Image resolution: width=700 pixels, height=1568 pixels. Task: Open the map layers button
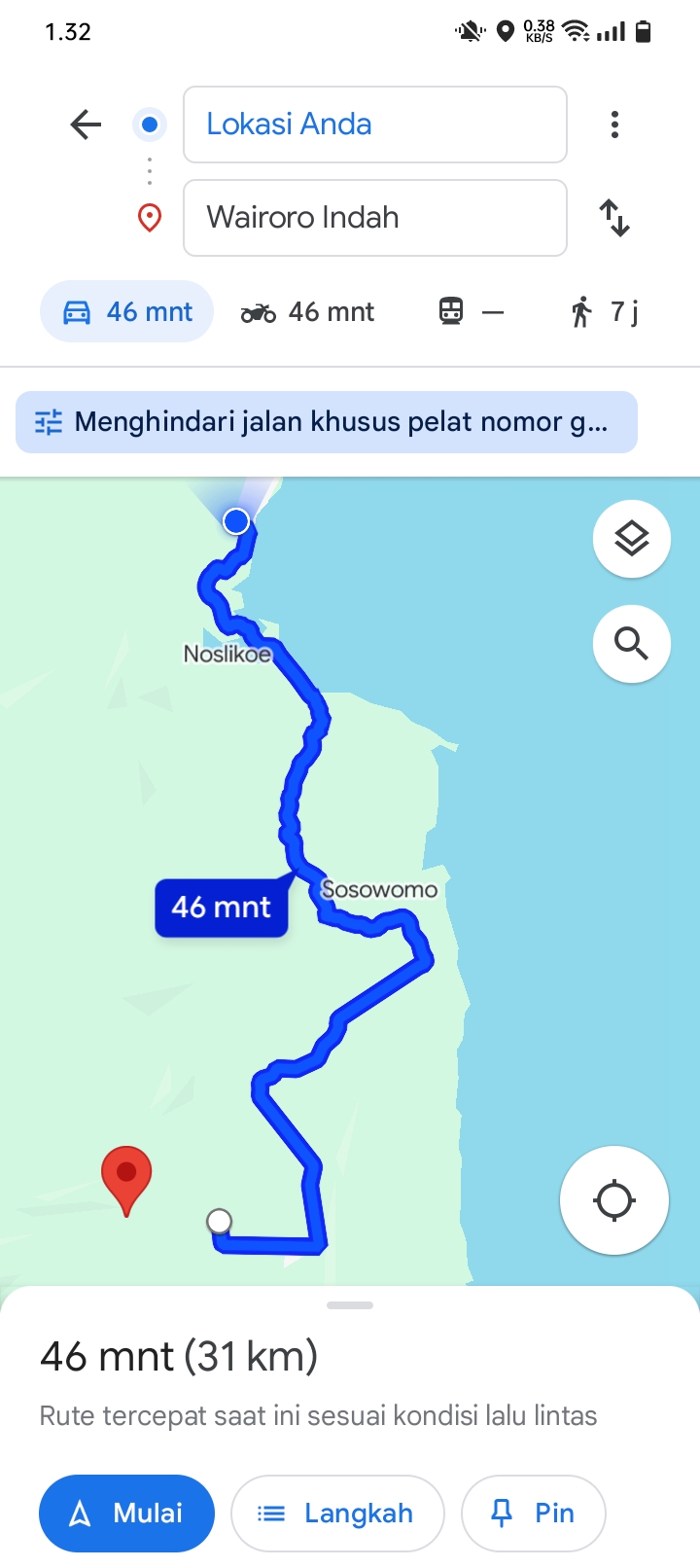click(x=632, y=538)
